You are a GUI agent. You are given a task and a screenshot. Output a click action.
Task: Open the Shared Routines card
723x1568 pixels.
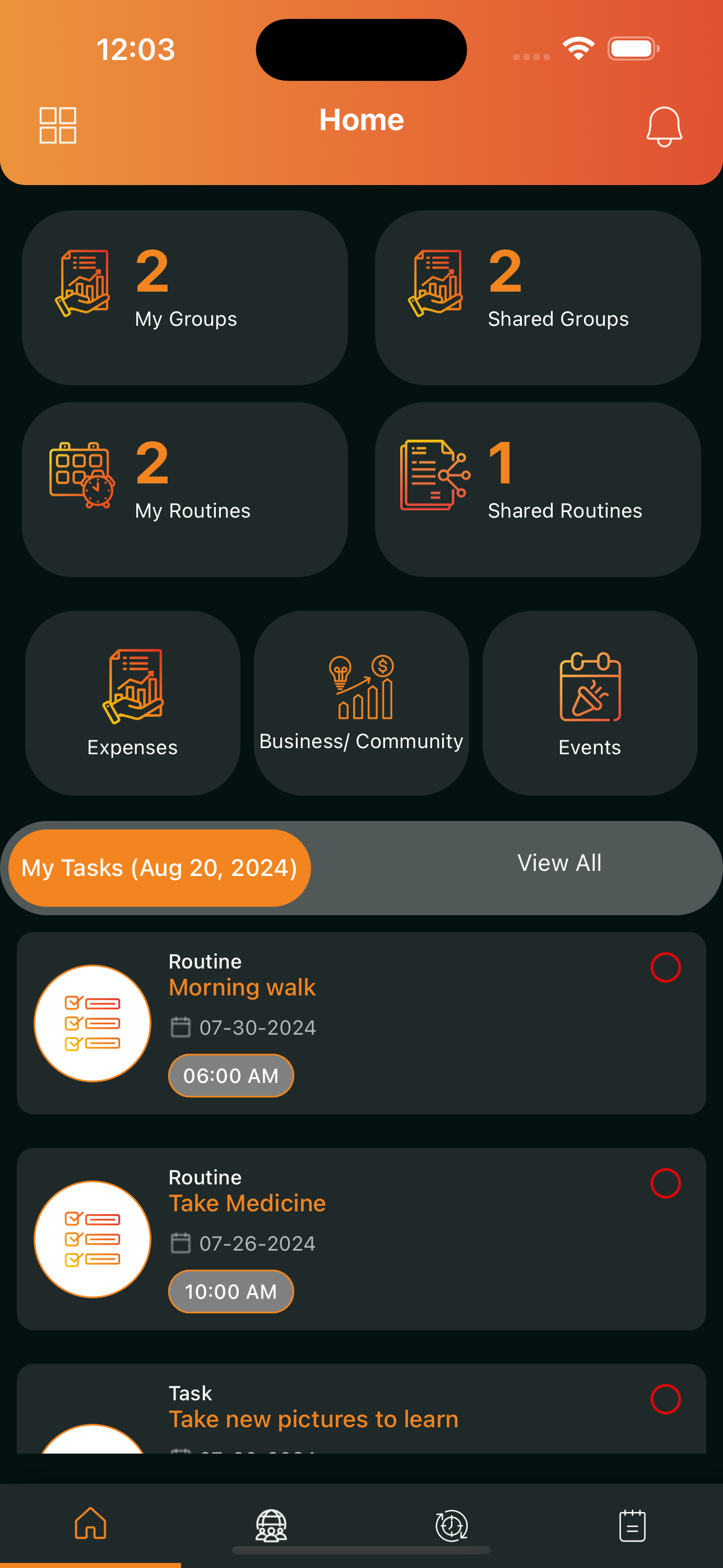538,490
